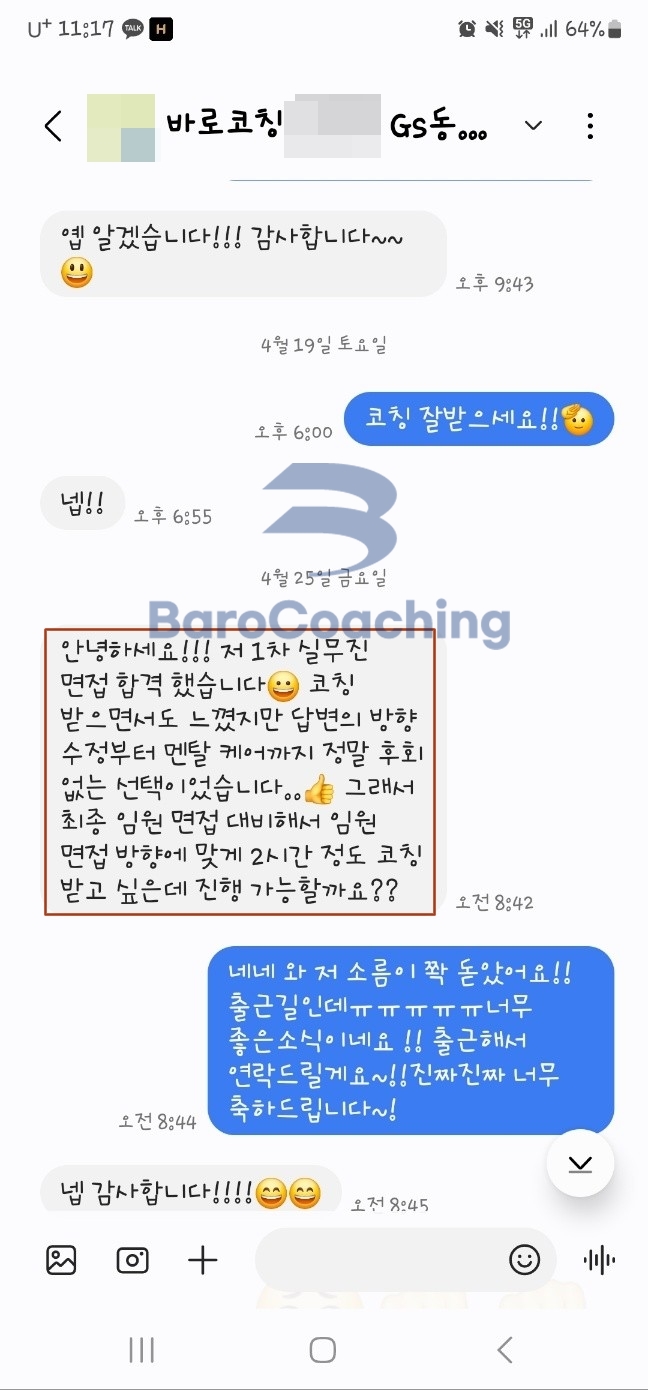This screenshot has width=648, height=1390.
Task: Open the three-dot overflow menu
Action: [x=590, y=126]
